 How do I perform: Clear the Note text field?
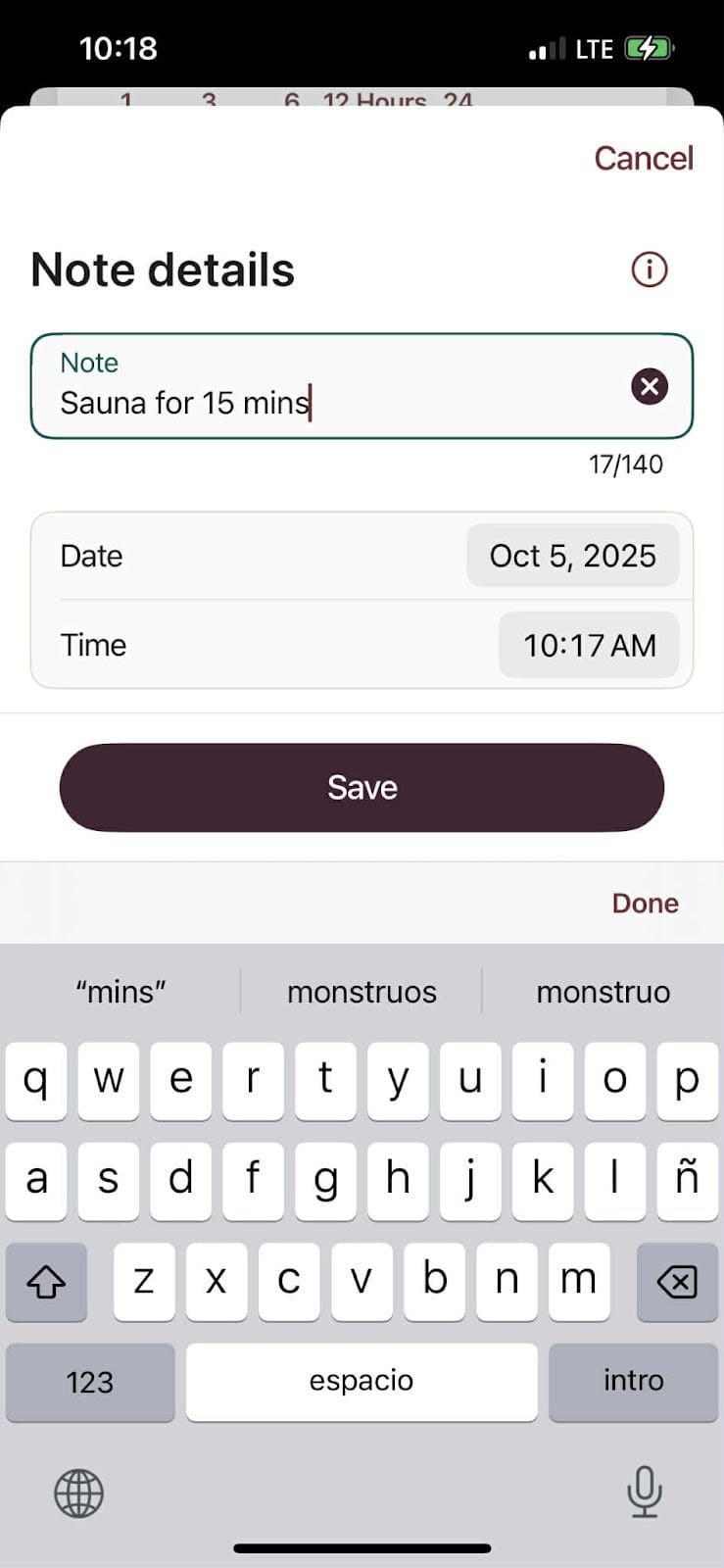(x=649, y=386)
